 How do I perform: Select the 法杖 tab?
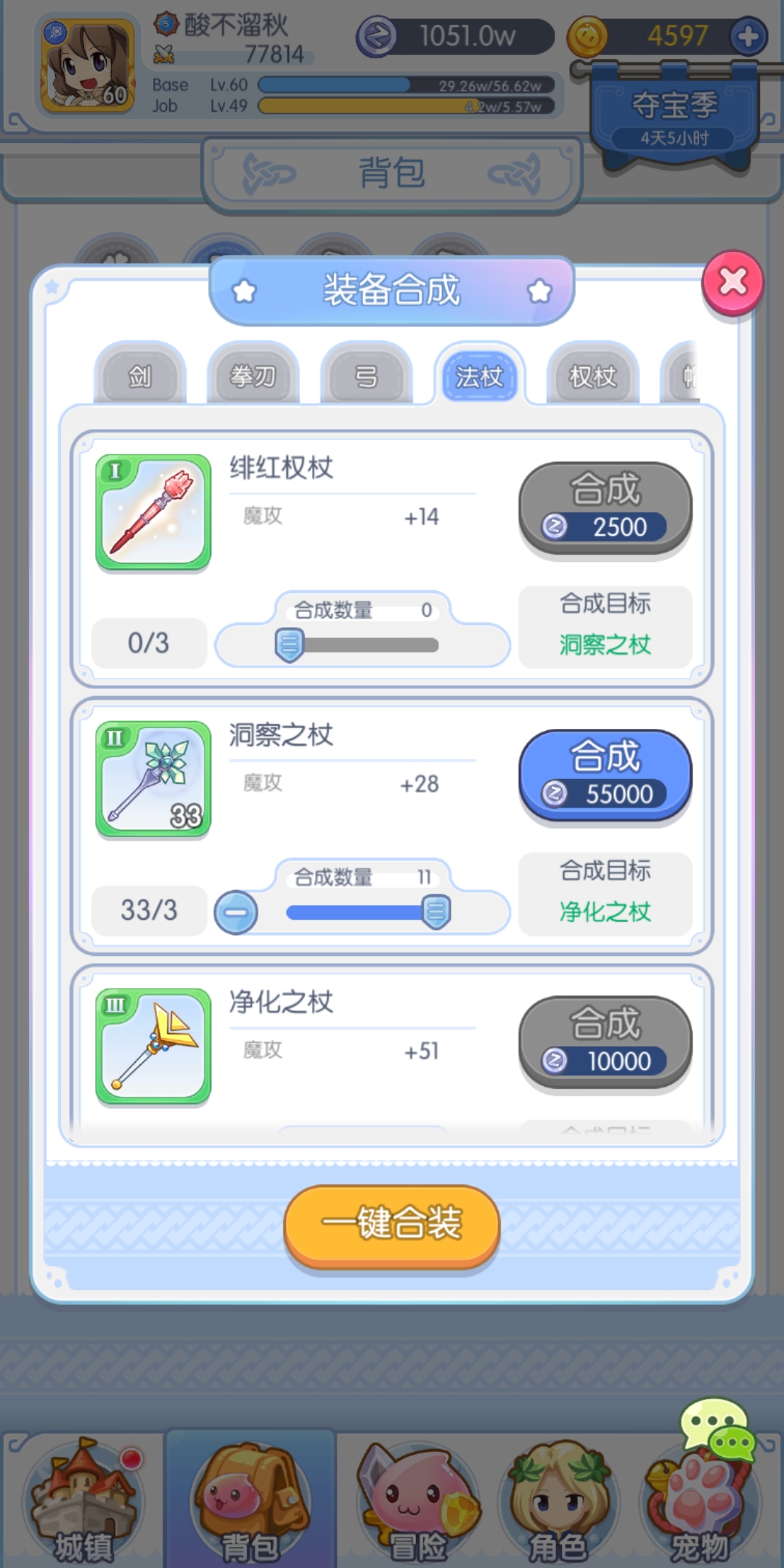coord(479,376)
